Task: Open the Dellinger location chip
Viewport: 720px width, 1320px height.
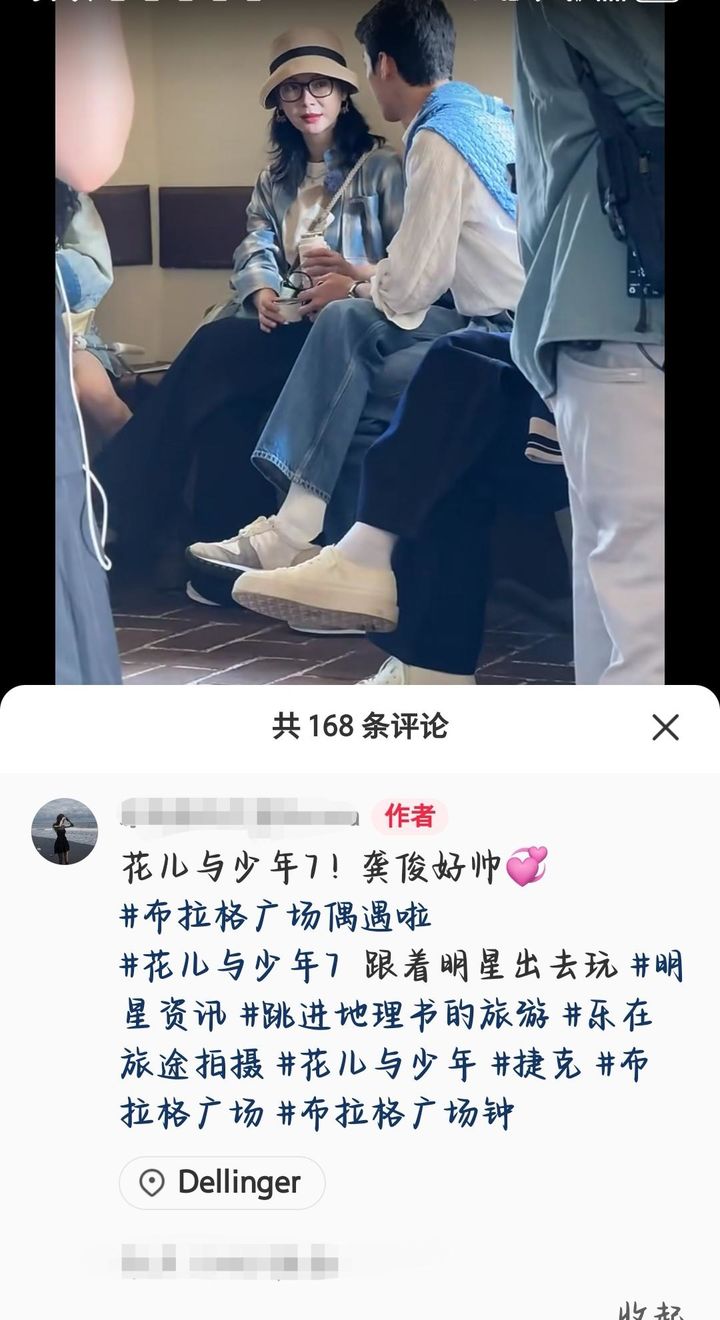Action: (222, 1183)
